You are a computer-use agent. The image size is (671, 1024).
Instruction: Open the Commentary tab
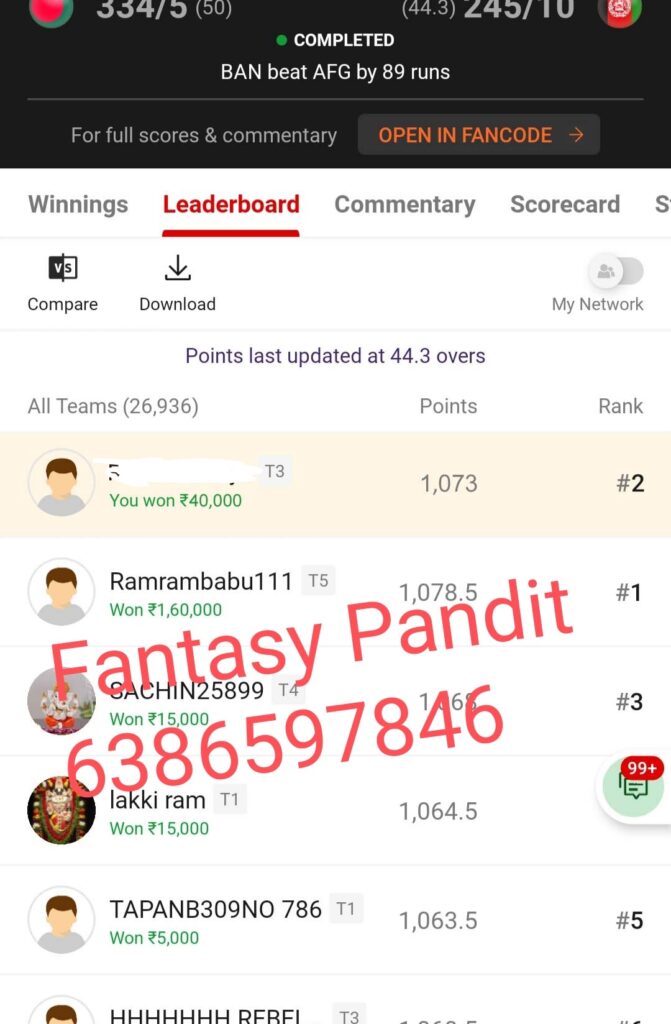pyautogui.click(x=404, y=204)
